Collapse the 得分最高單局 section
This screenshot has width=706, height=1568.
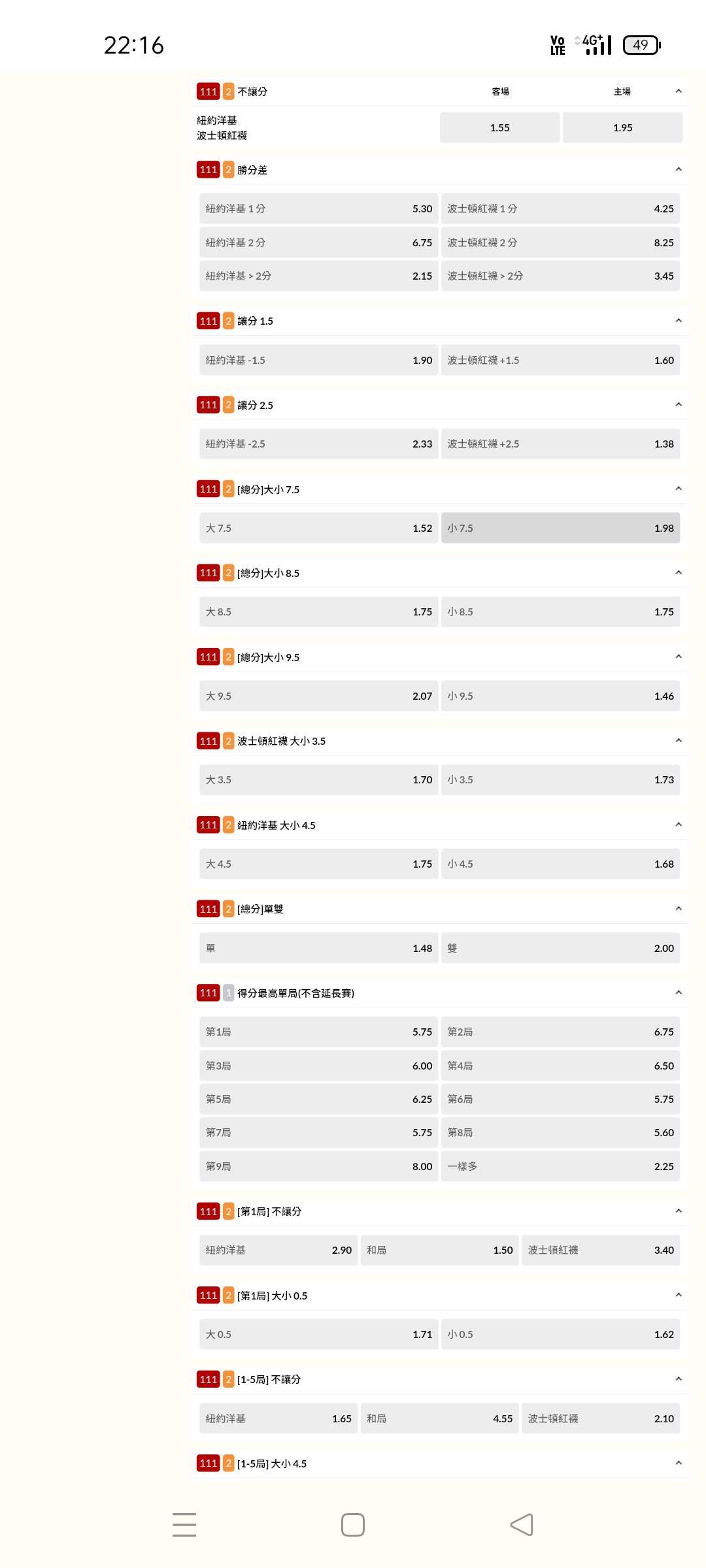679,992
